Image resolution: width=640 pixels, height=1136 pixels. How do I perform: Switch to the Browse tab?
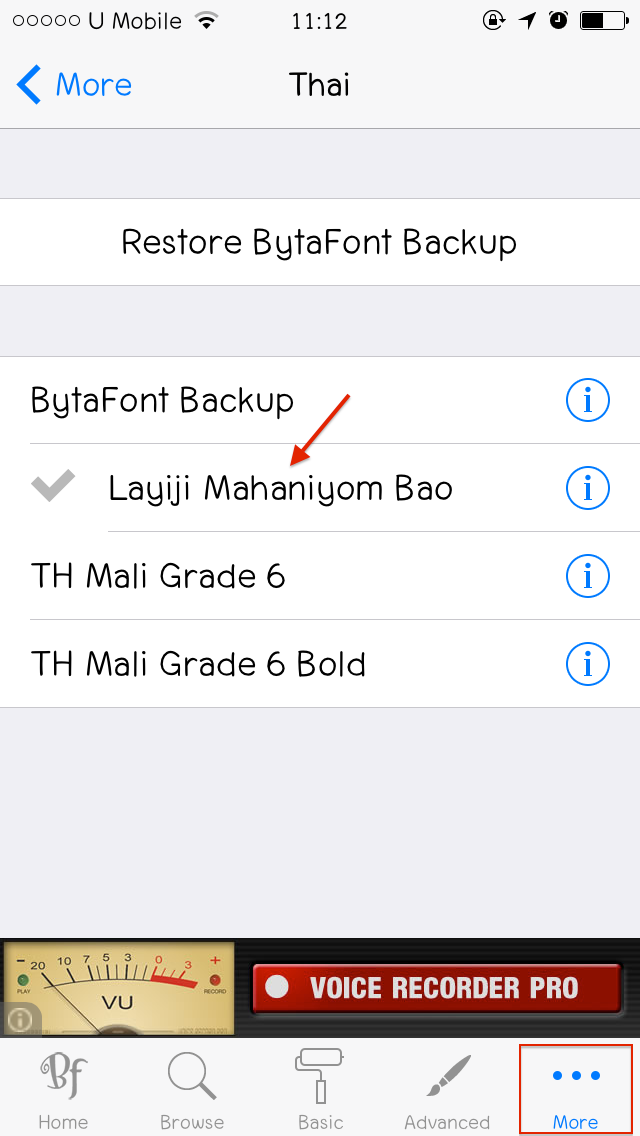(192, 1088)
